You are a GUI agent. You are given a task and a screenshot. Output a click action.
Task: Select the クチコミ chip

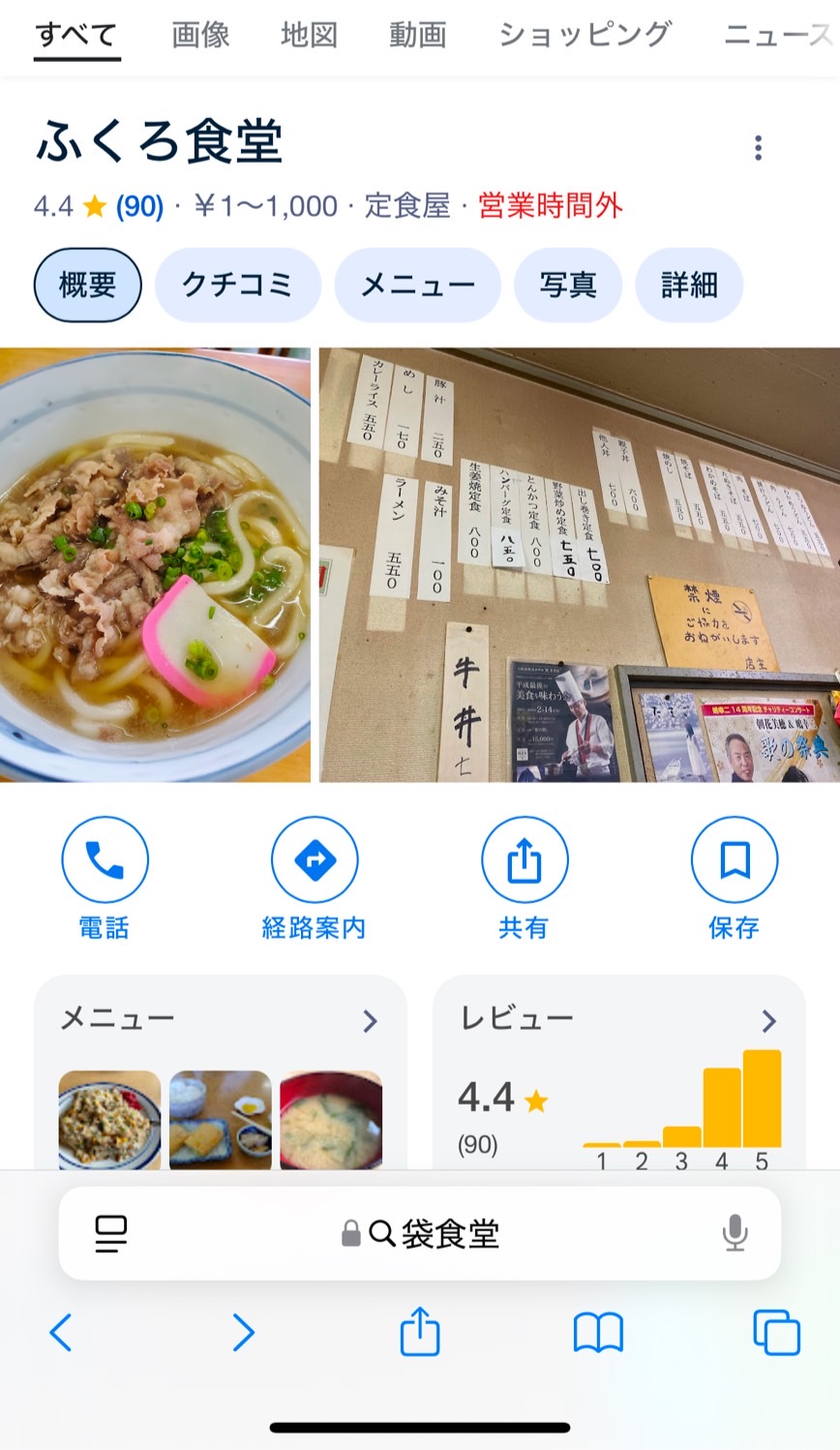pos(237,285)
